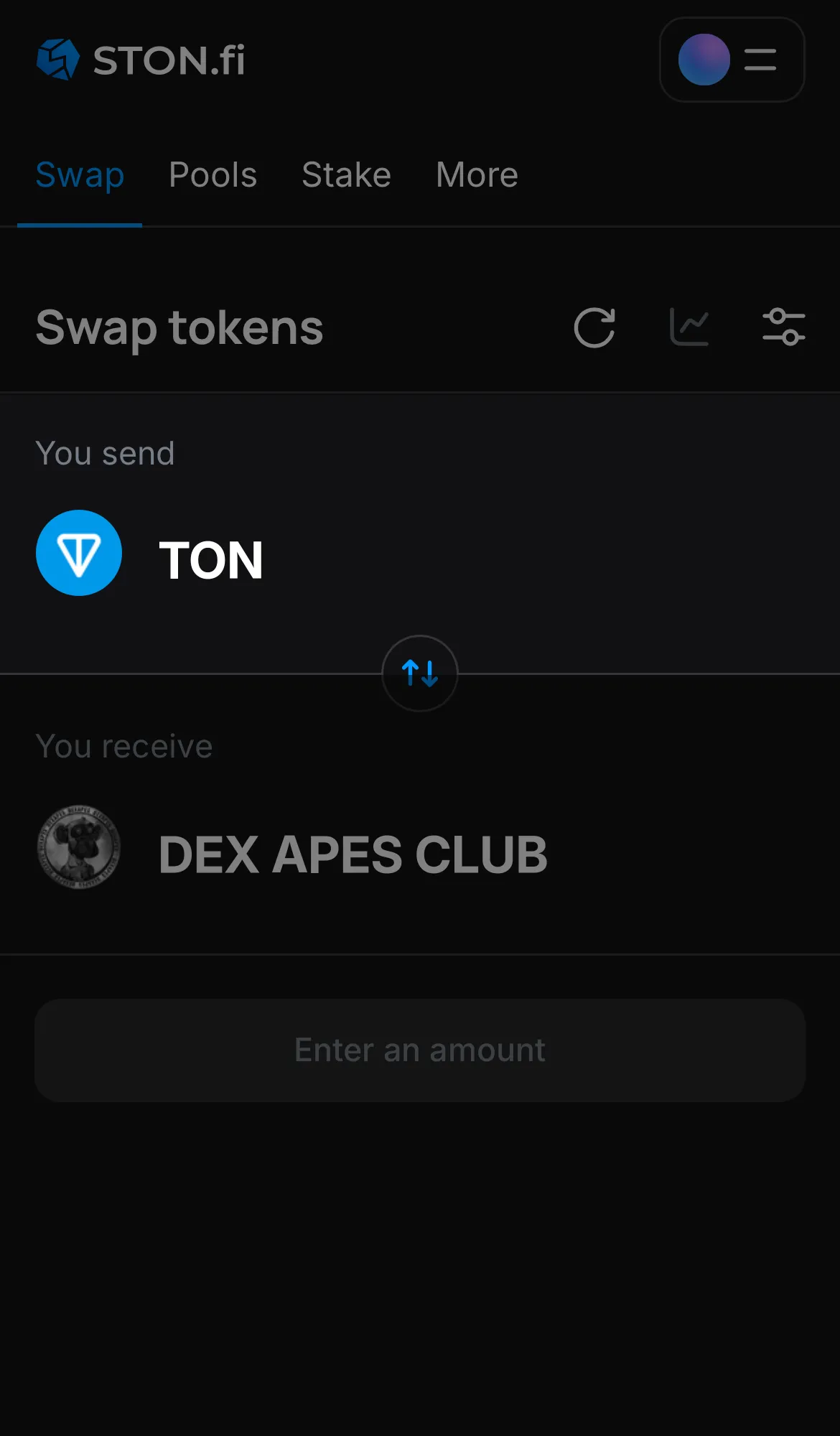
Task: Reverse swap direction with arrows button
Action: pyautogui.click(x=420, y=673)
